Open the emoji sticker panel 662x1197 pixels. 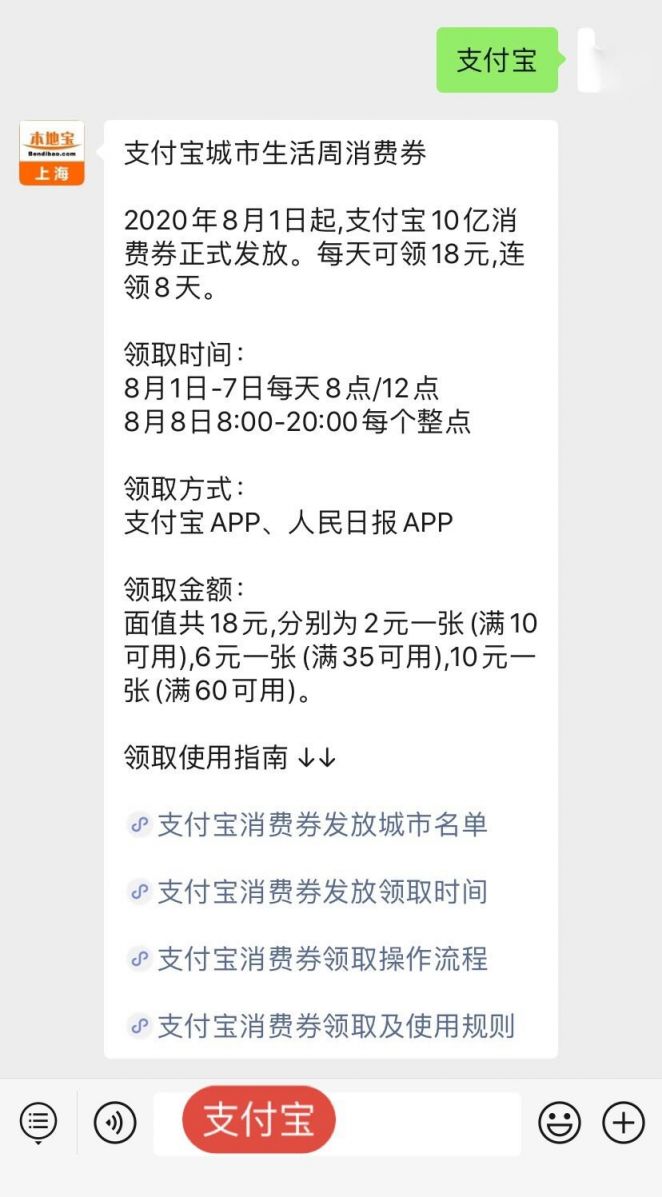[559, 1122]
